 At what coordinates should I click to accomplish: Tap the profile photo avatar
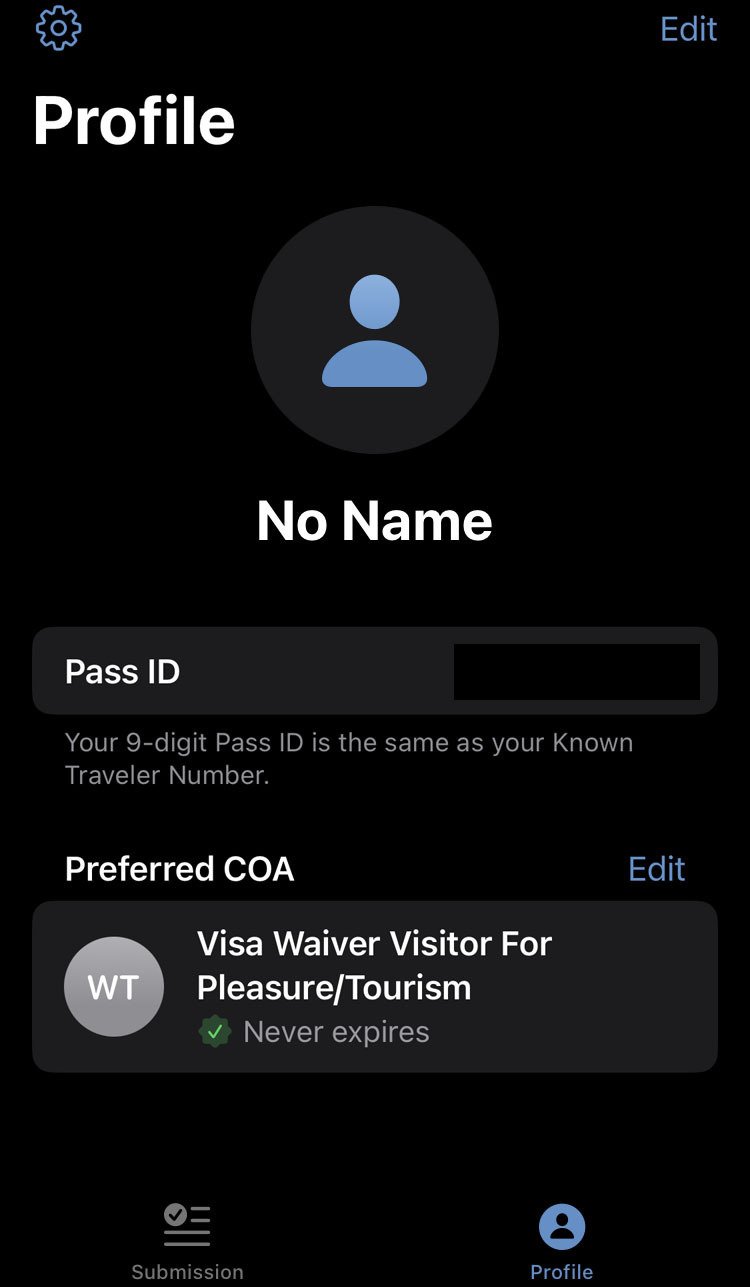coord(374,330)
